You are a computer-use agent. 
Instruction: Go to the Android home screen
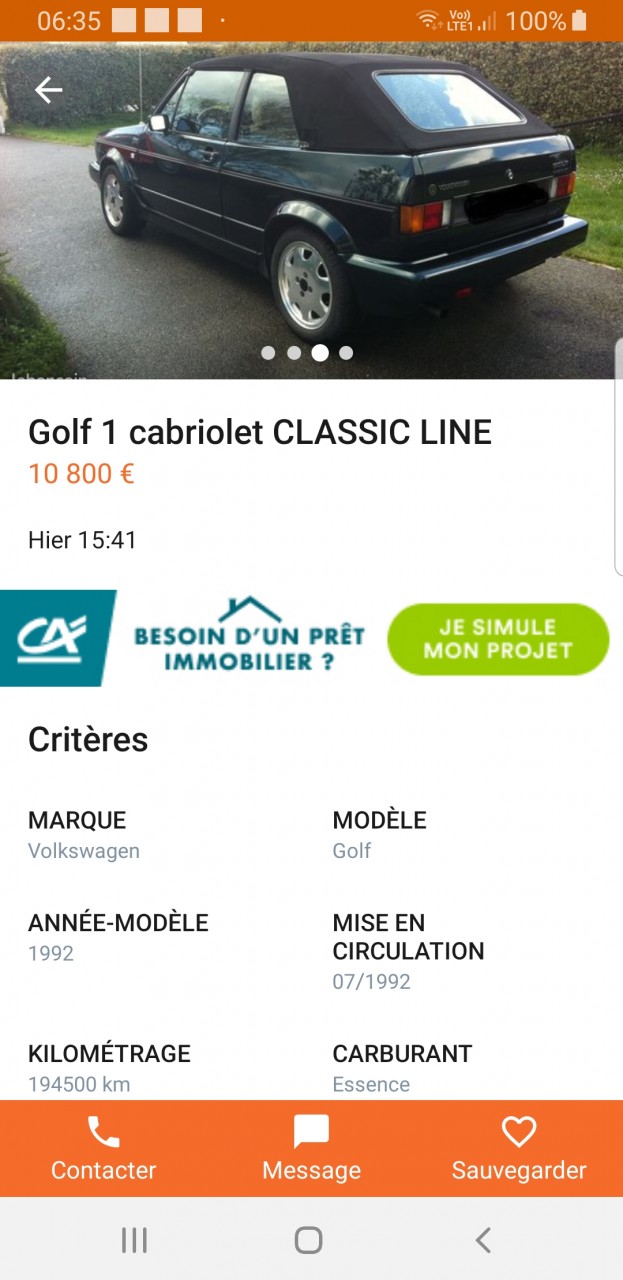[309, 1240]
